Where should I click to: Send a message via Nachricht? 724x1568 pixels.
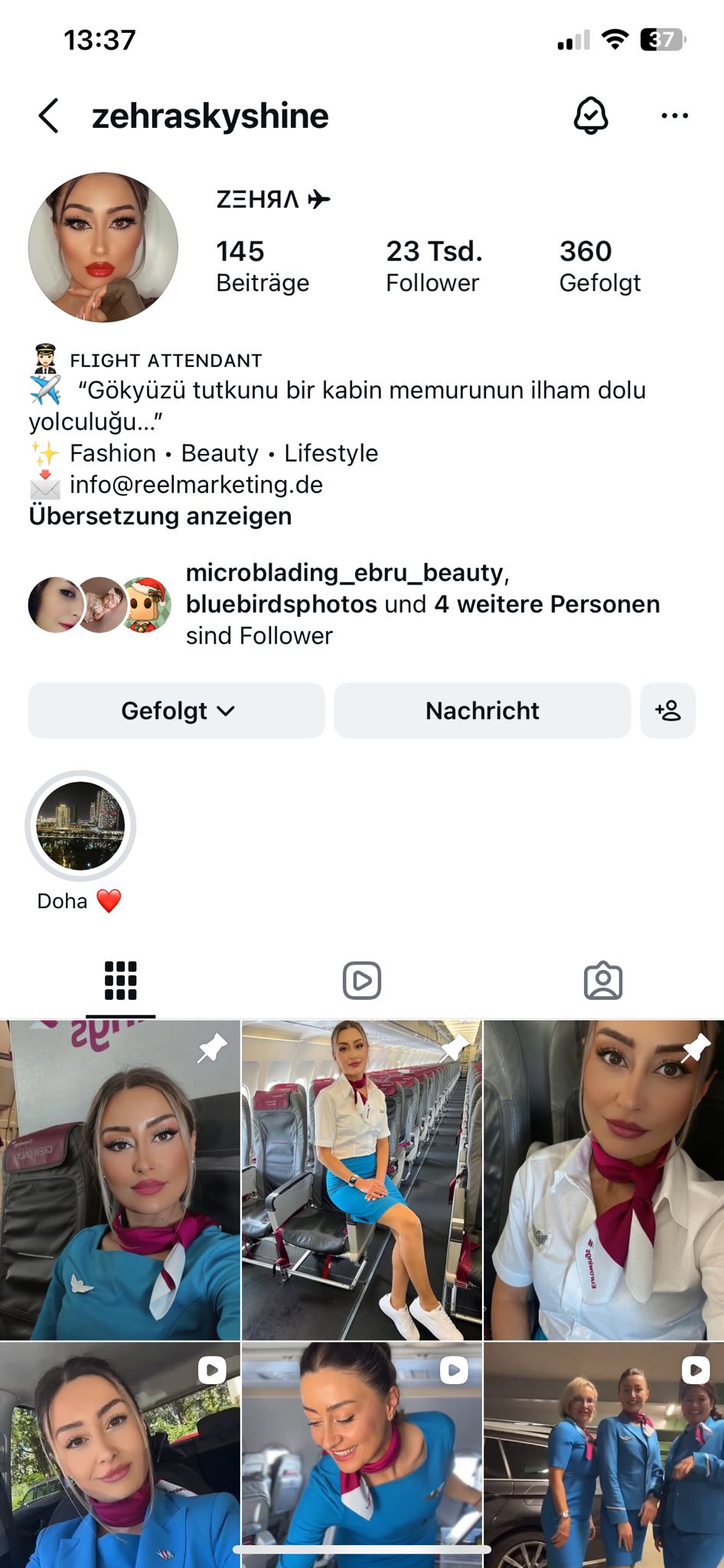482,710
